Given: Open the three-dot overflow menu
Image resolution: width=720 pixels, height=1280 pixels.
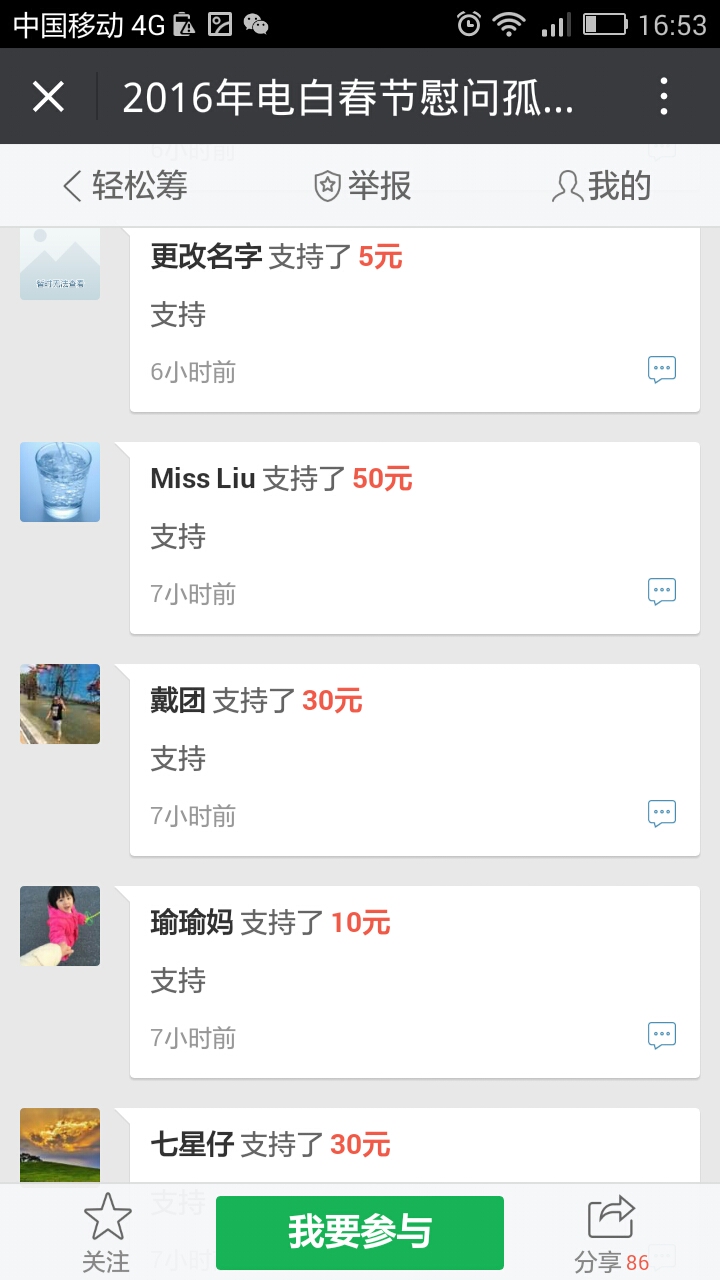Looking at the screenshot, I should click(x=663, y=97).
